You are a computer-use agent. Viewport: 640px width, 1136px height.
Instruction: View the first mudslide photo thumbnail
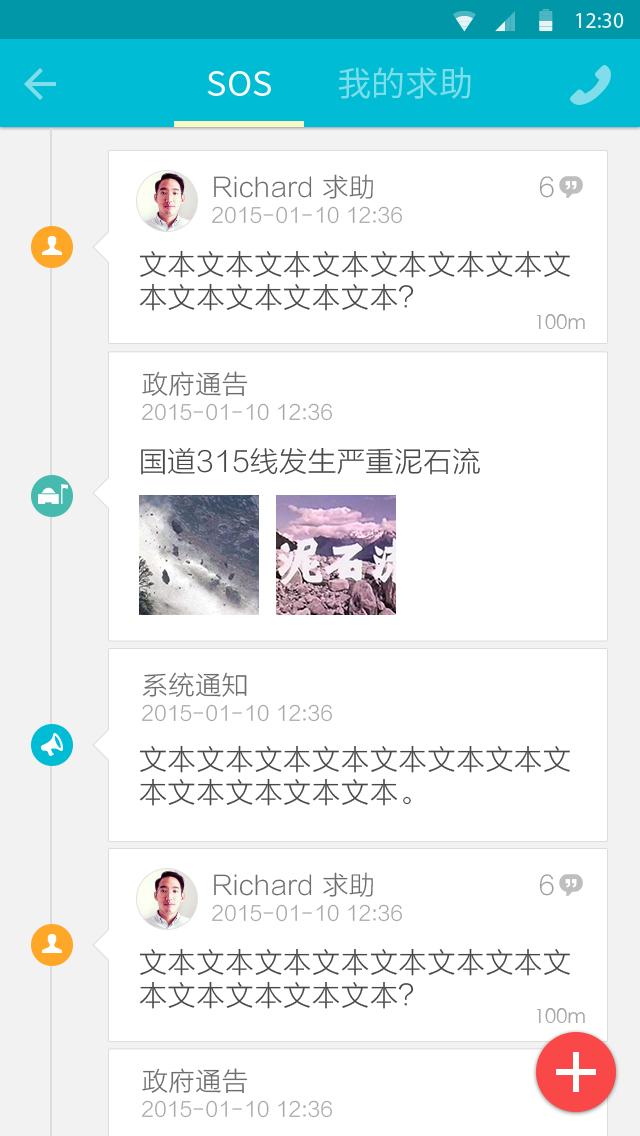tap(199, 555)
